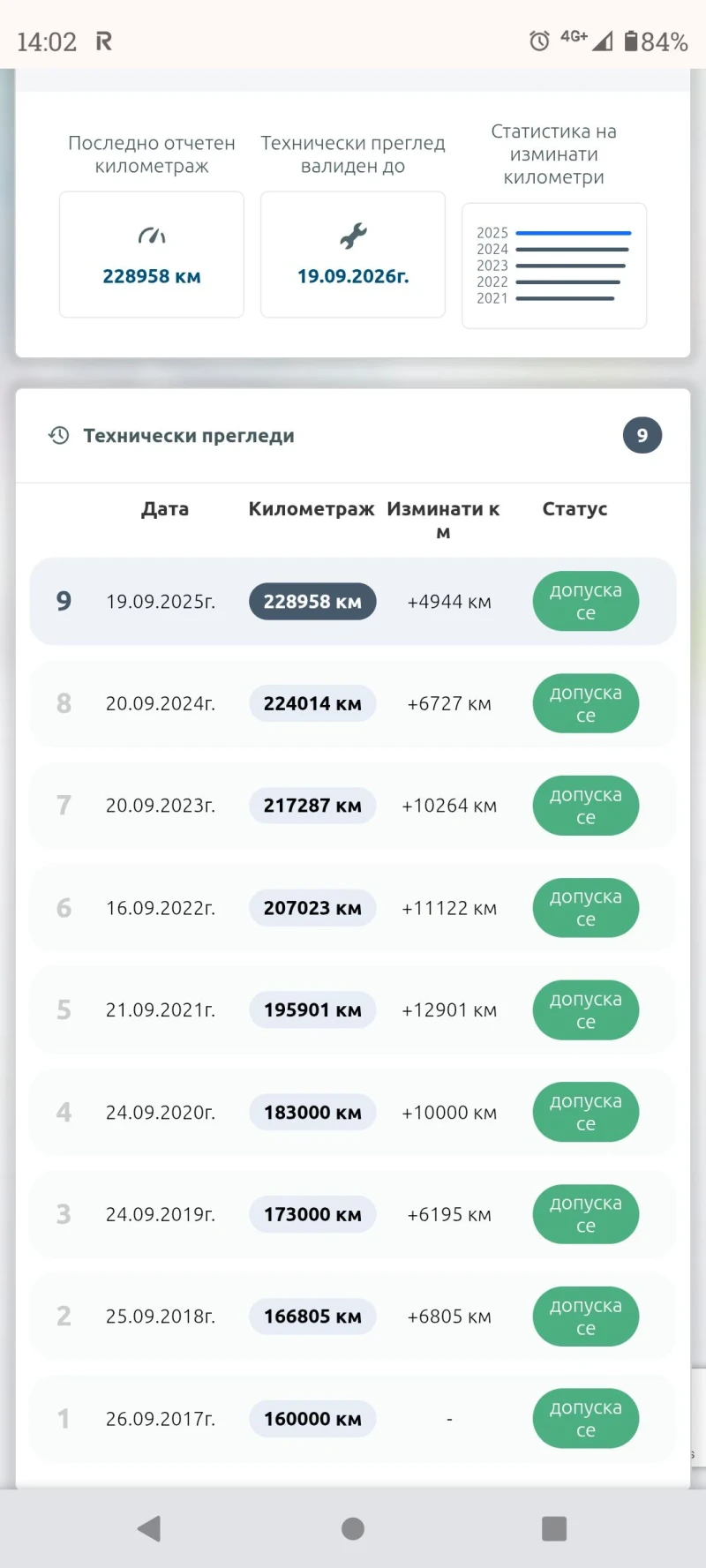Select the Статус column header

click(574, 509)
